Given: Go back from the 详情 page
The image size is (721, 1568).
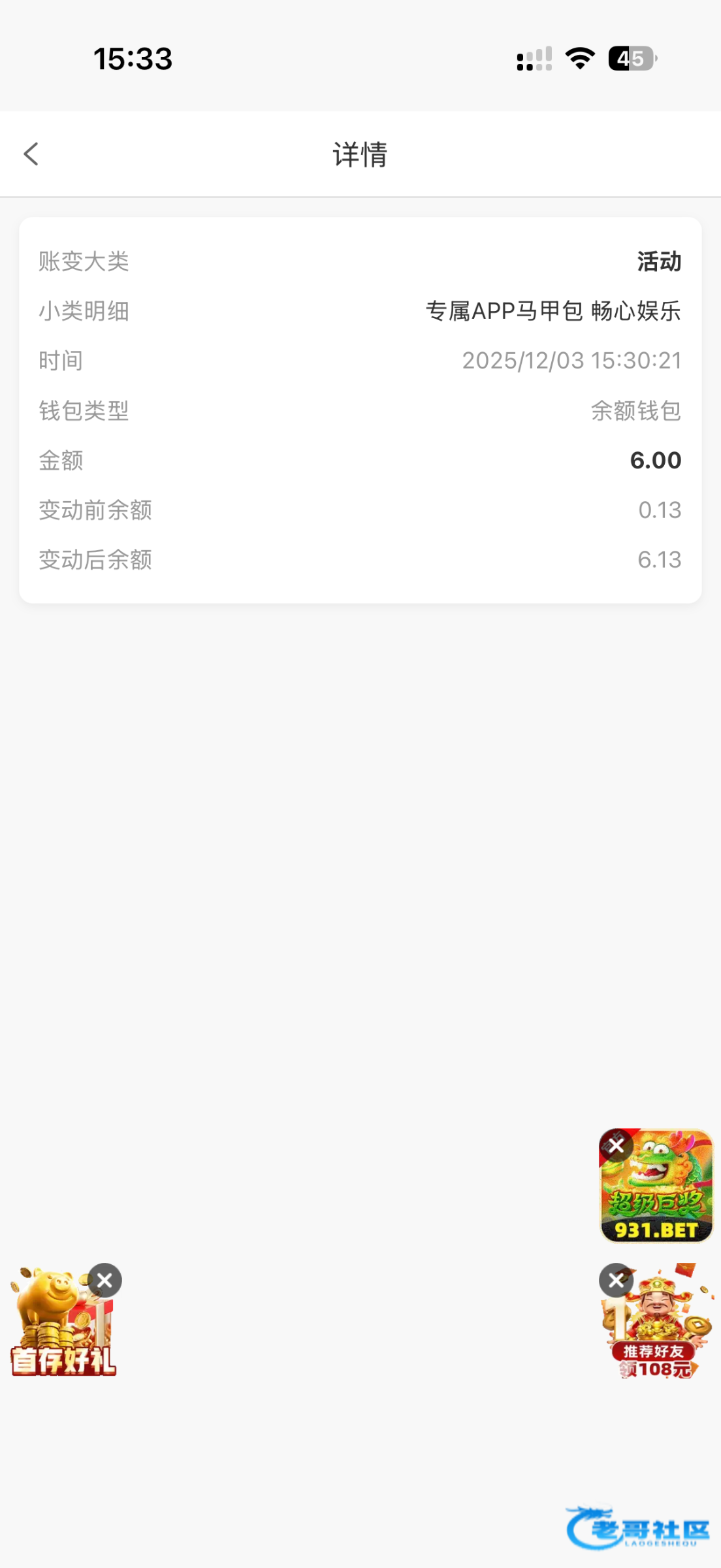Looking at the screenshot, I should point(31,154).
